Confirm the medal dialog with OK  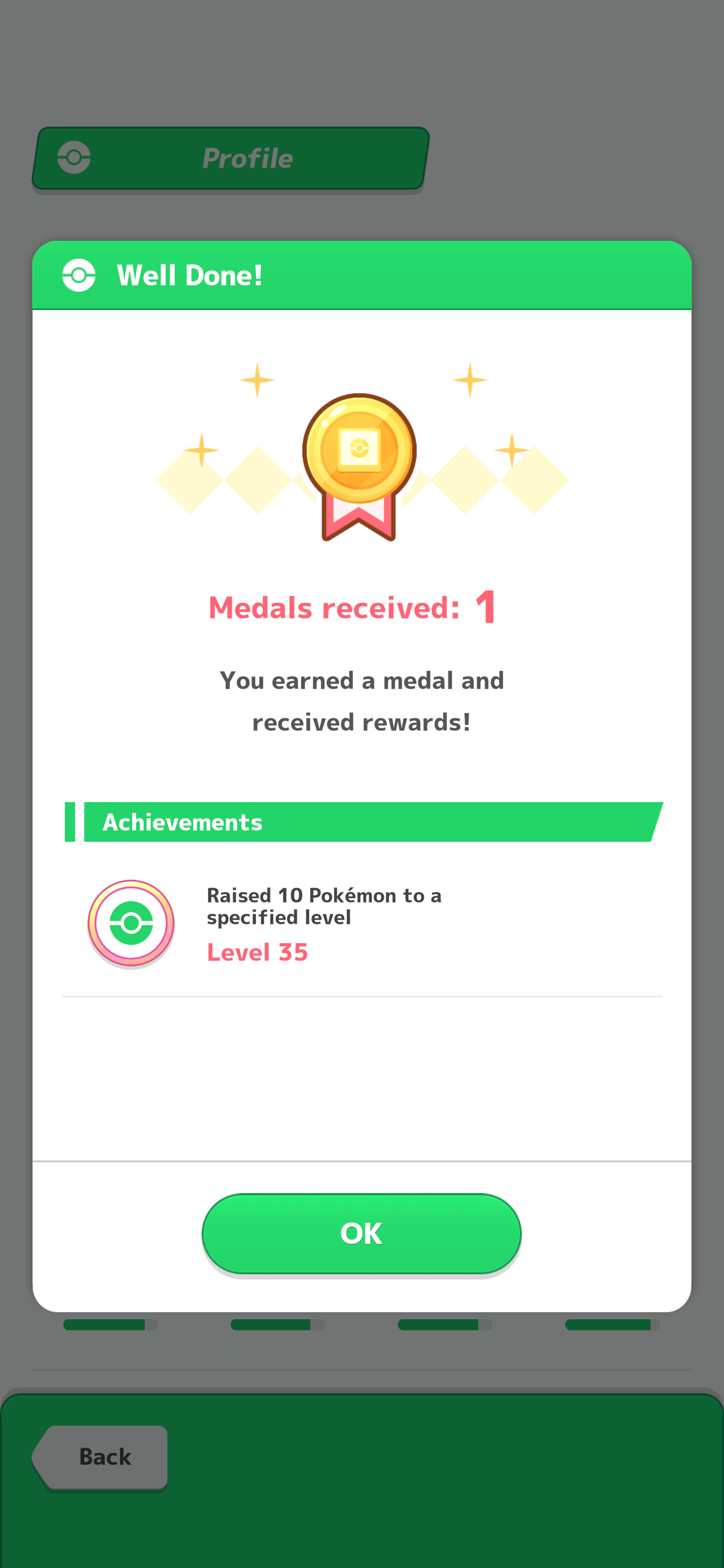pyautogui.click(x=361, y=1233)
